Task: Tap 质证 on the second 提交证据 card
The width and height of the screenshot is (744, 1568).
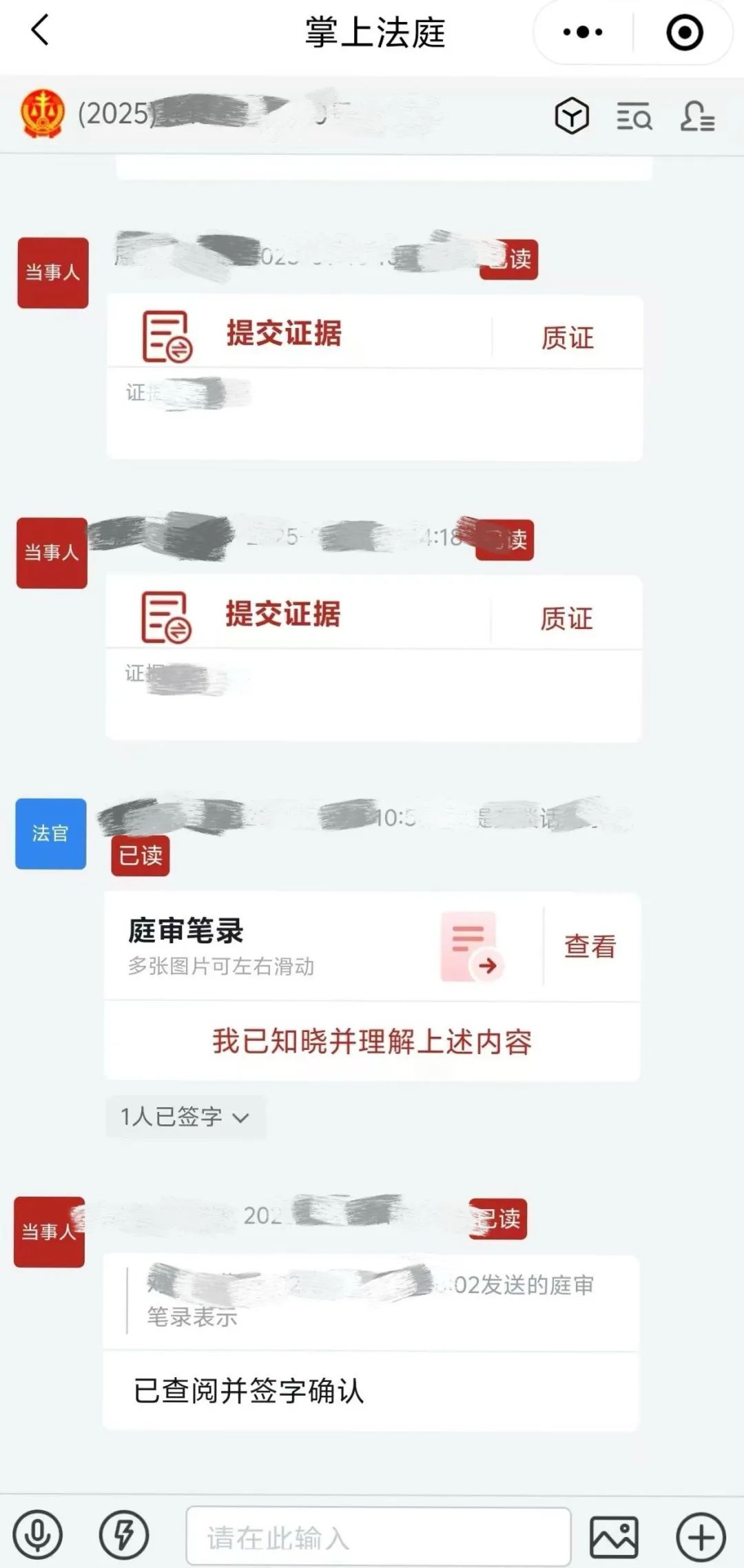Action: pos(566,618)
